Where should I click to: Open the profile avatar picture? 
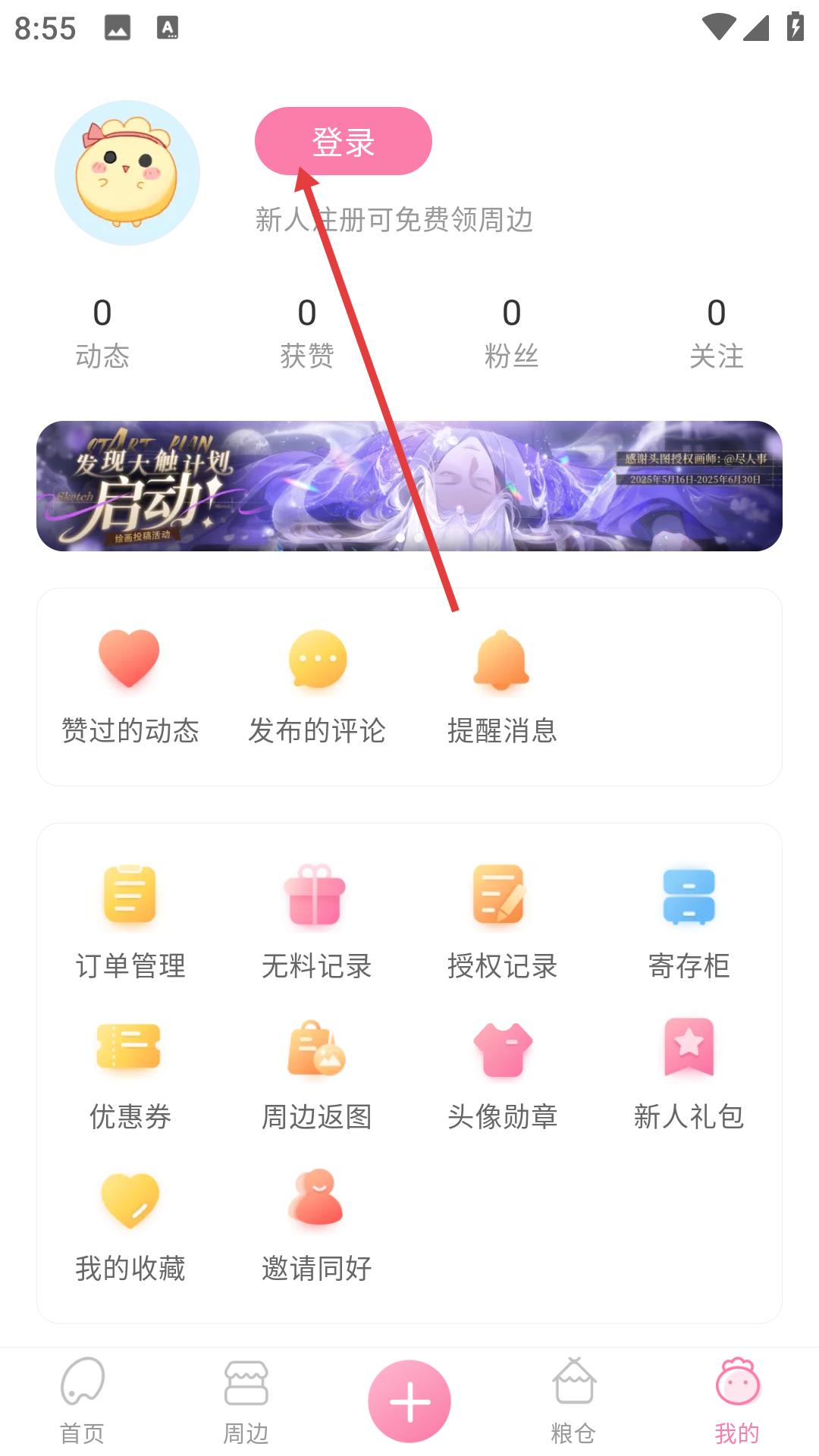point(127,173)
